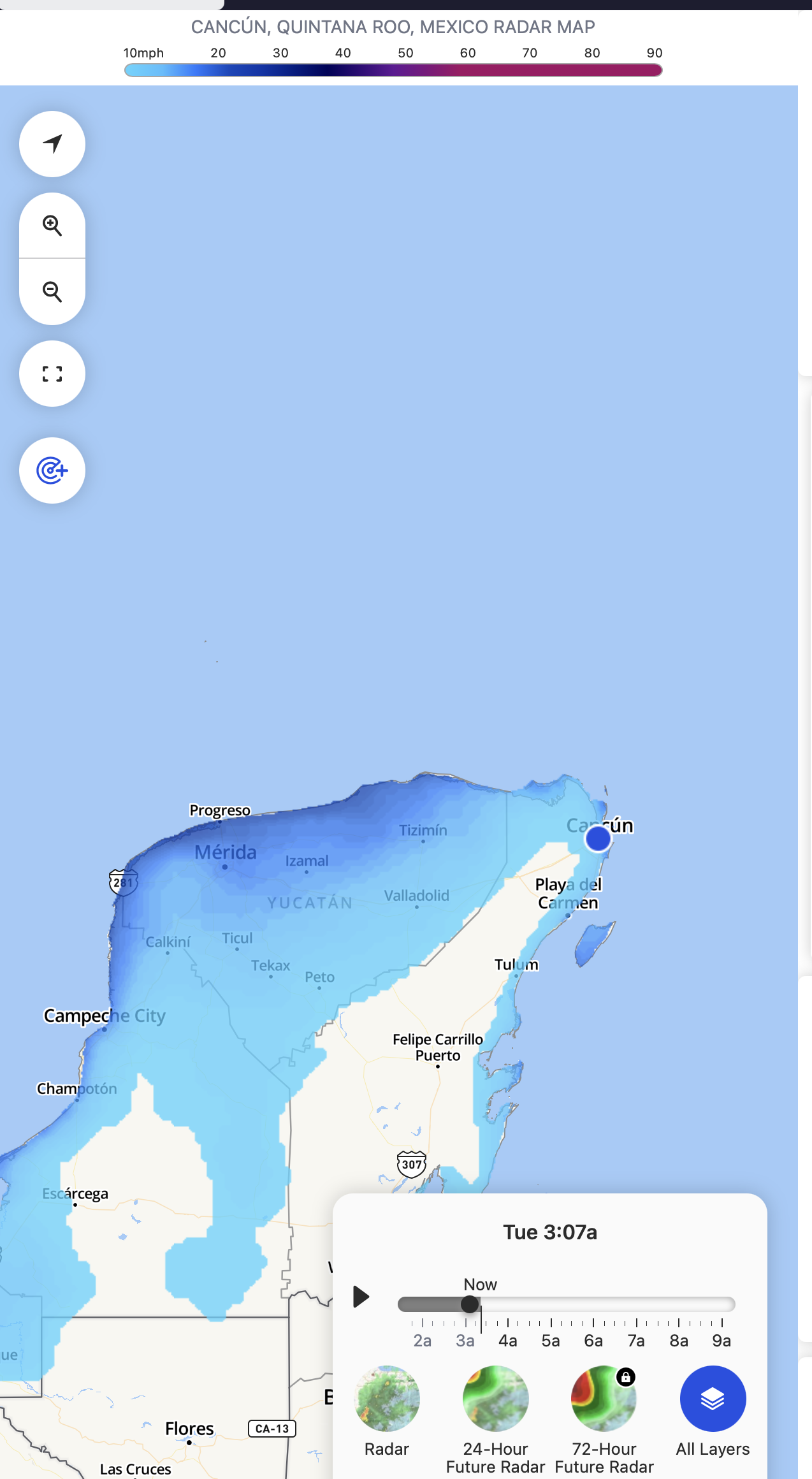Expand the map to fullscreen

tap(52, 374)
